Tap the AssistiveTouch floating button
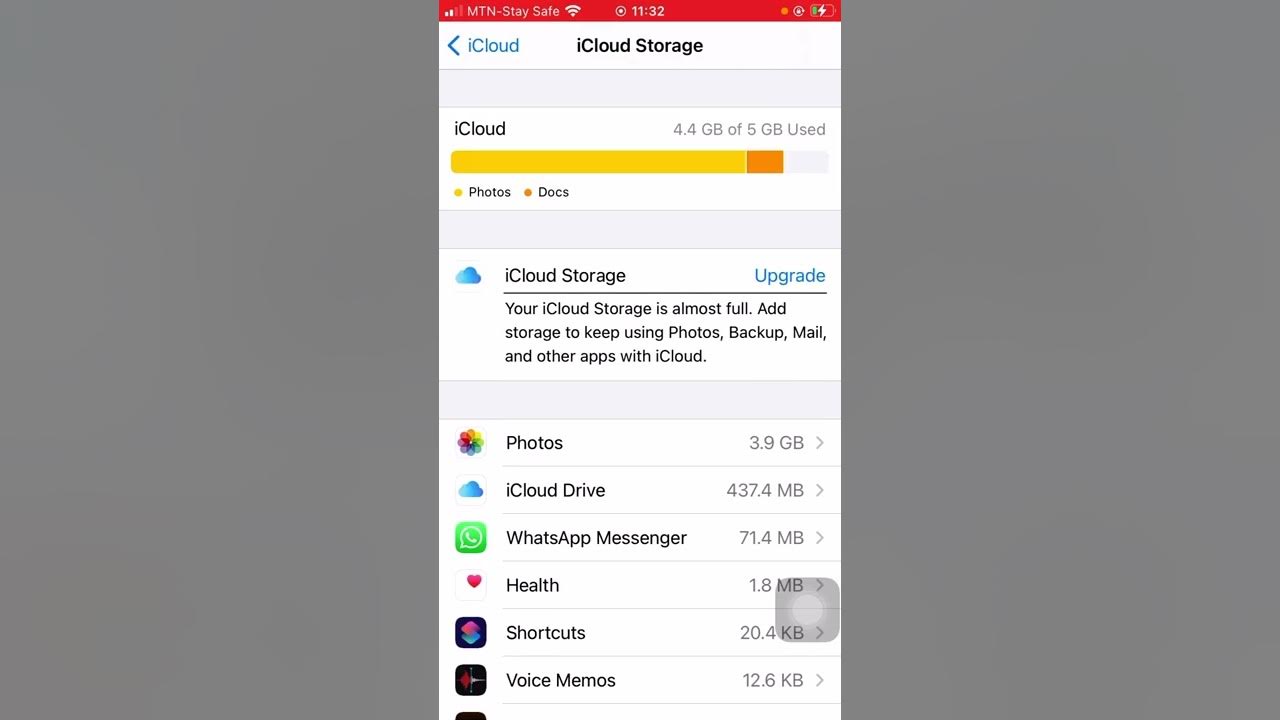The image size is (1280, 720). click(x=807, y=610)
